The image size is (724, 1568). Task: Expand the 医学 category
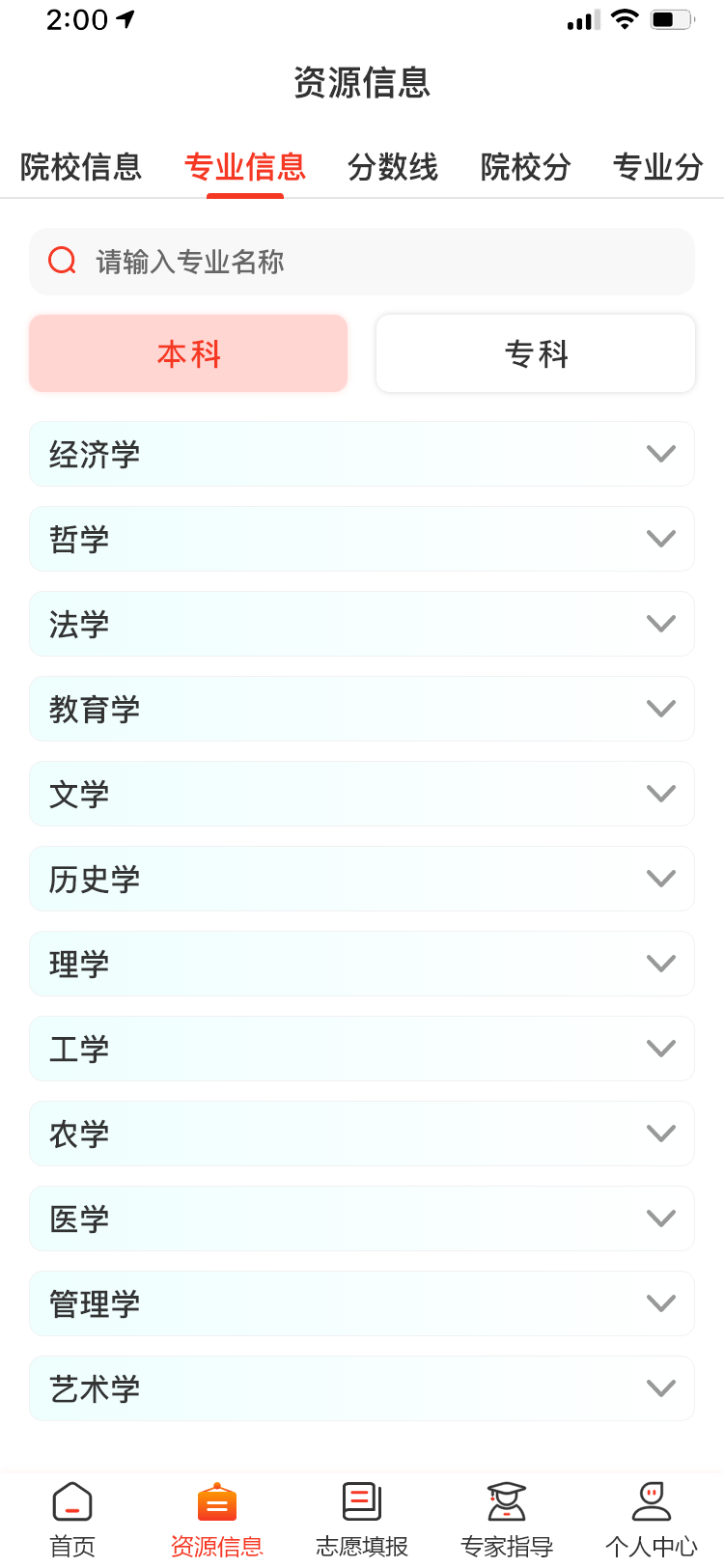[x=362, y=1218]
